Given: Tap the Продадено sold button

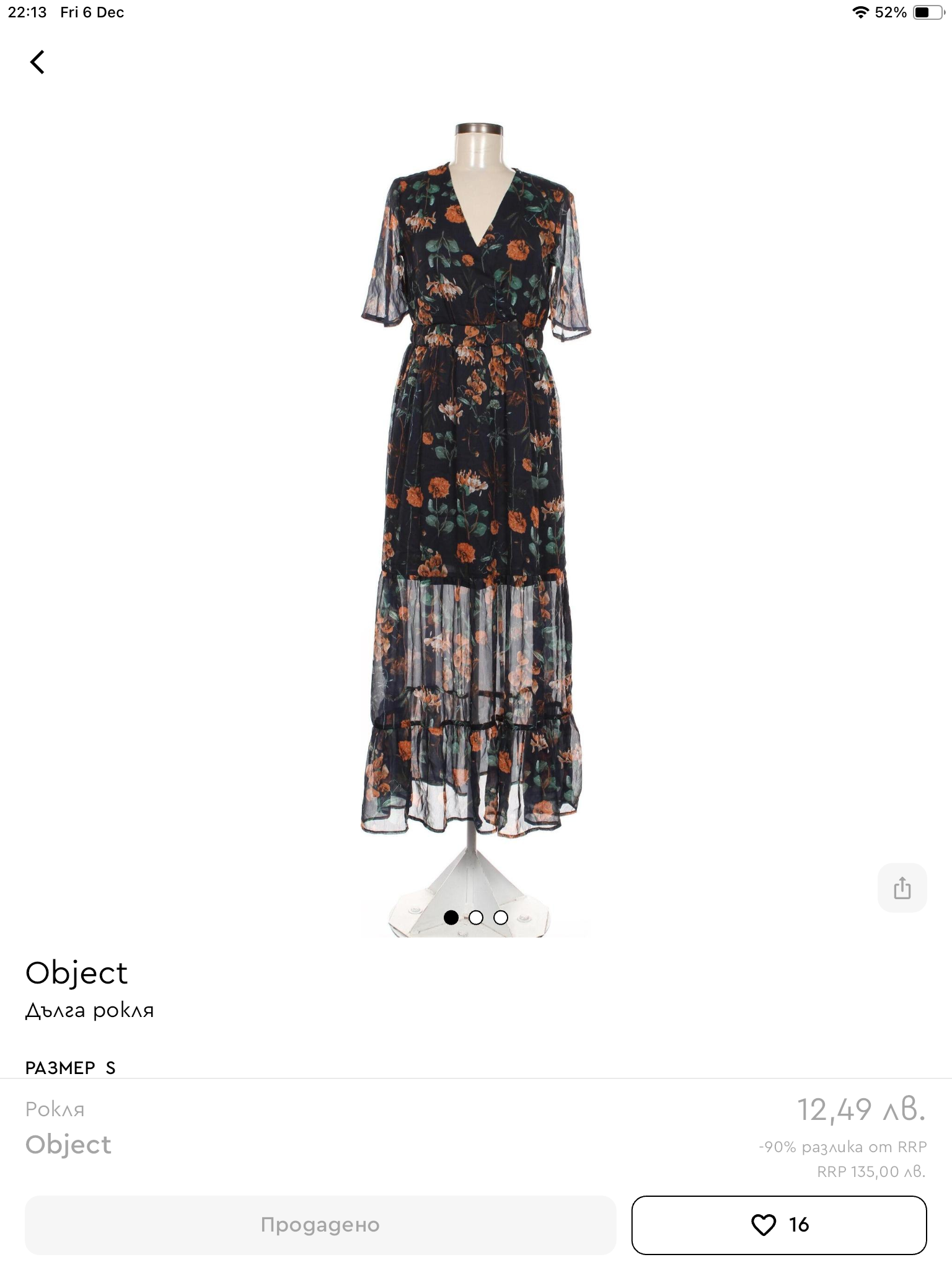Looking at the screenshot, I should (320, 1225).
